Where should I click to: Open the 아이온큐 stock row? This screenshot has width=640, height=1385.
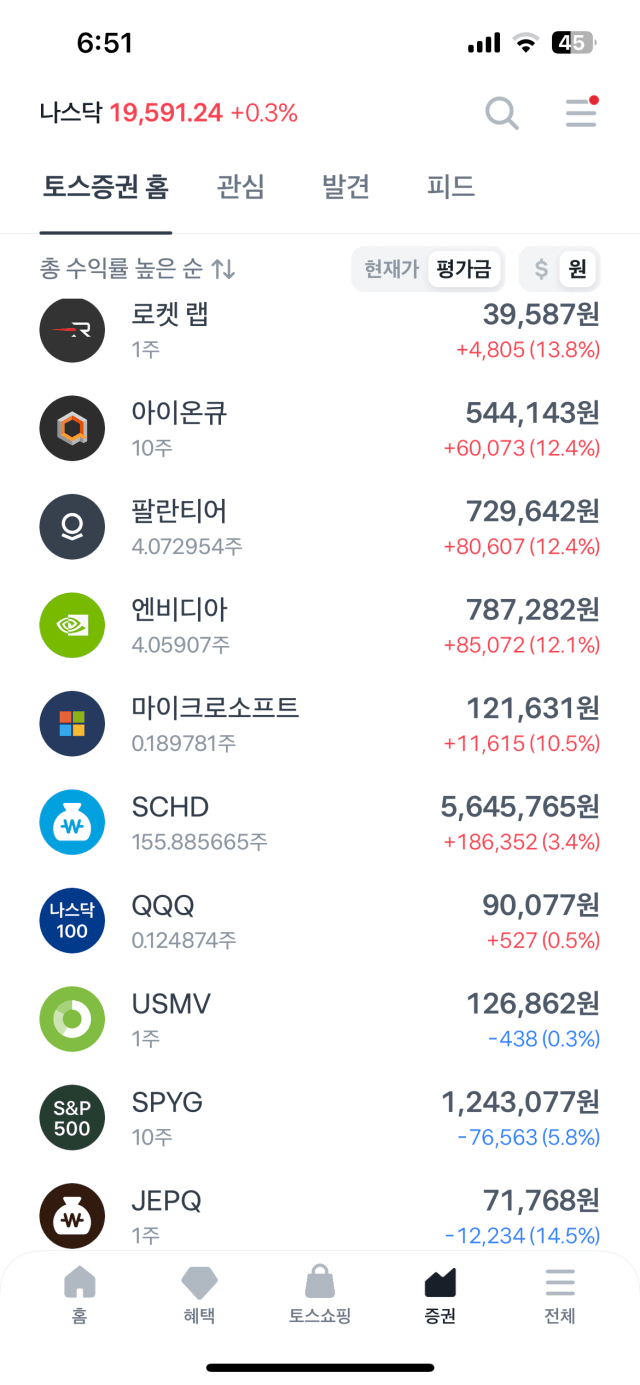(320, 428)
